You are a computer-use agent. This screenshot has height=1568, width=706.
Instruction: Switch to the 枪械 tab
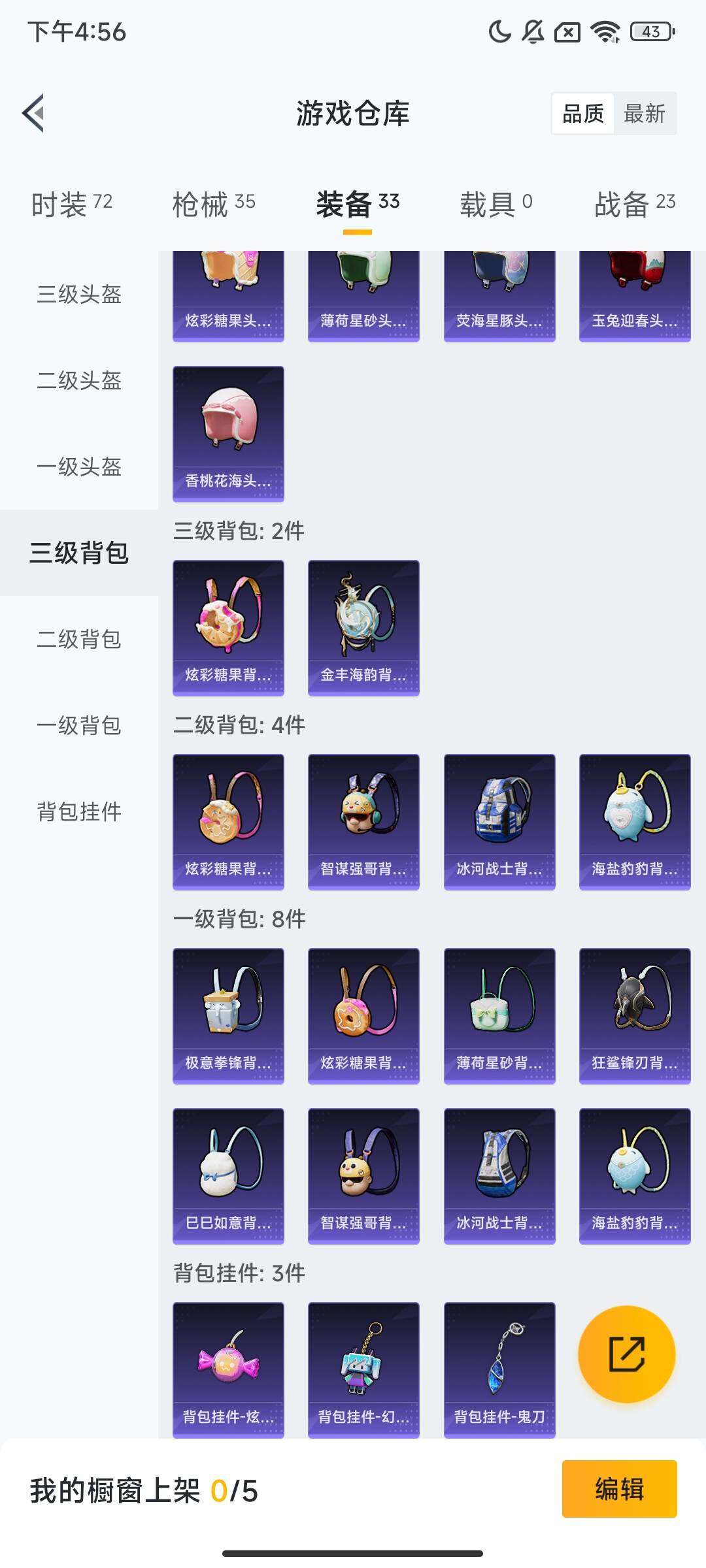[214, 204]
